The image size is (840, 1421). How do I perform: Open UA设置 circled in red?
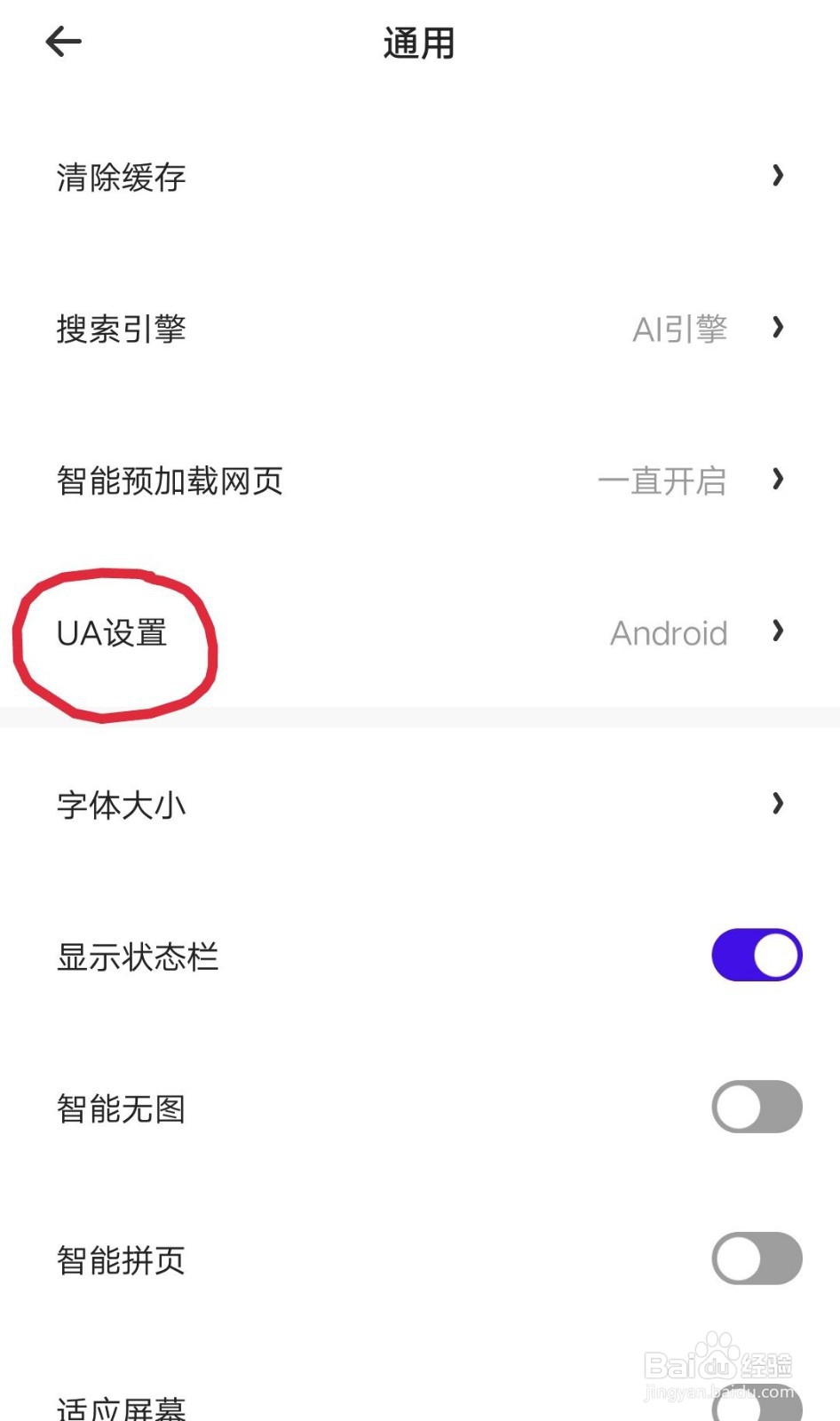(114, 634)
